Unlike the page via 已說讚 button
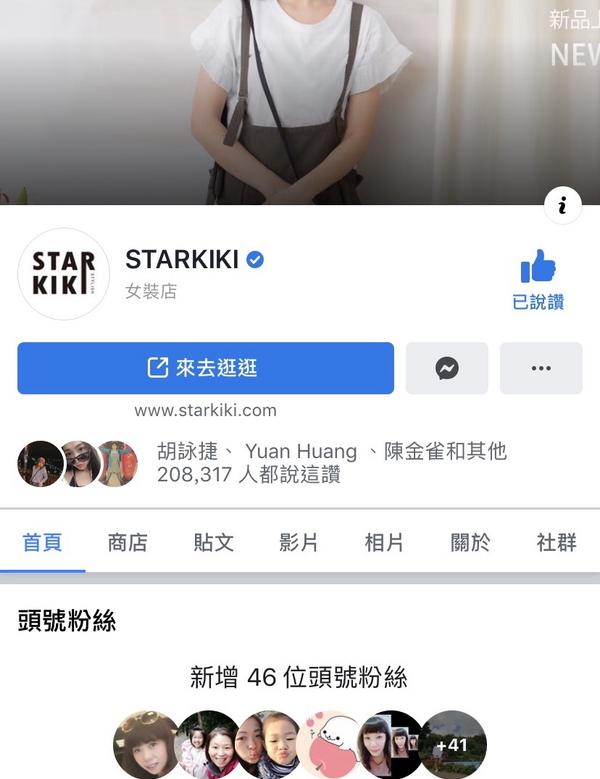600x779 pixels. 538,279
